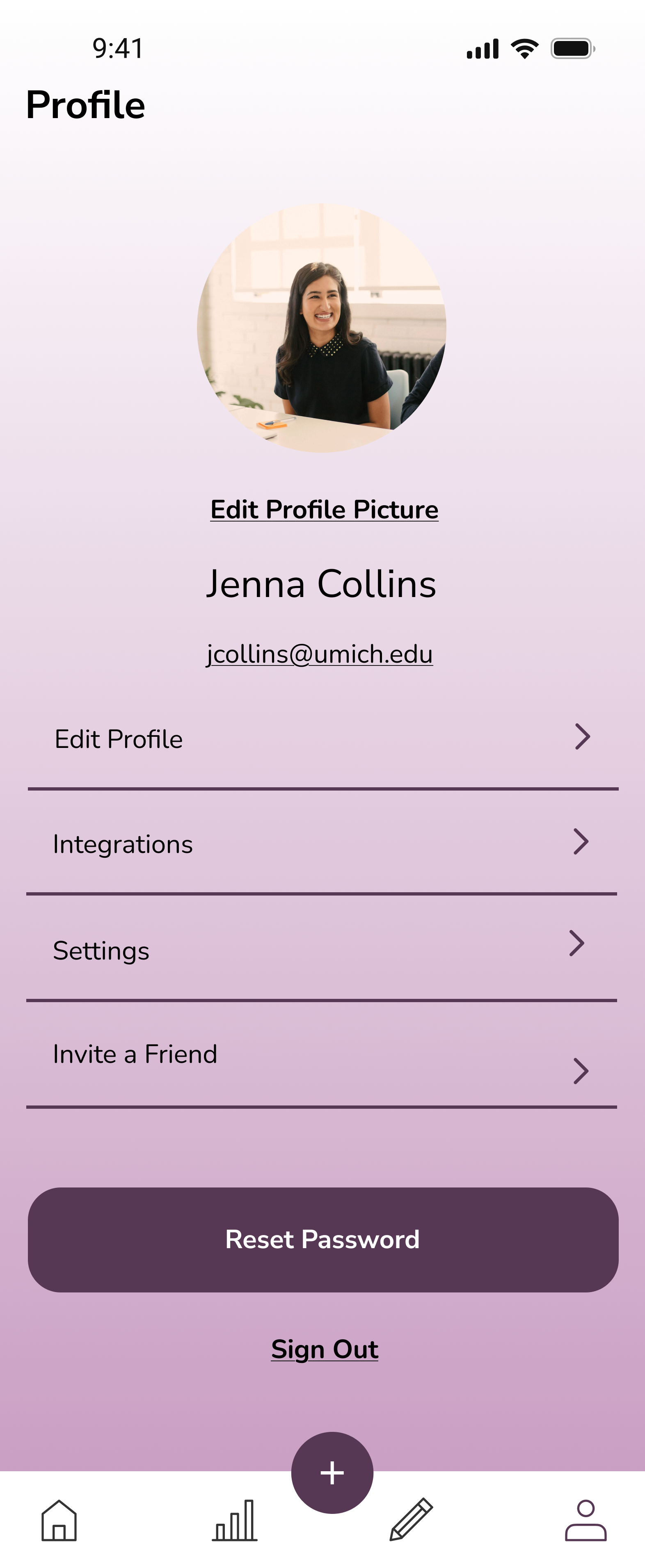Sign out of the account
The image size is (645, 1568).
pyautogui.click(x=325, y=1349)
